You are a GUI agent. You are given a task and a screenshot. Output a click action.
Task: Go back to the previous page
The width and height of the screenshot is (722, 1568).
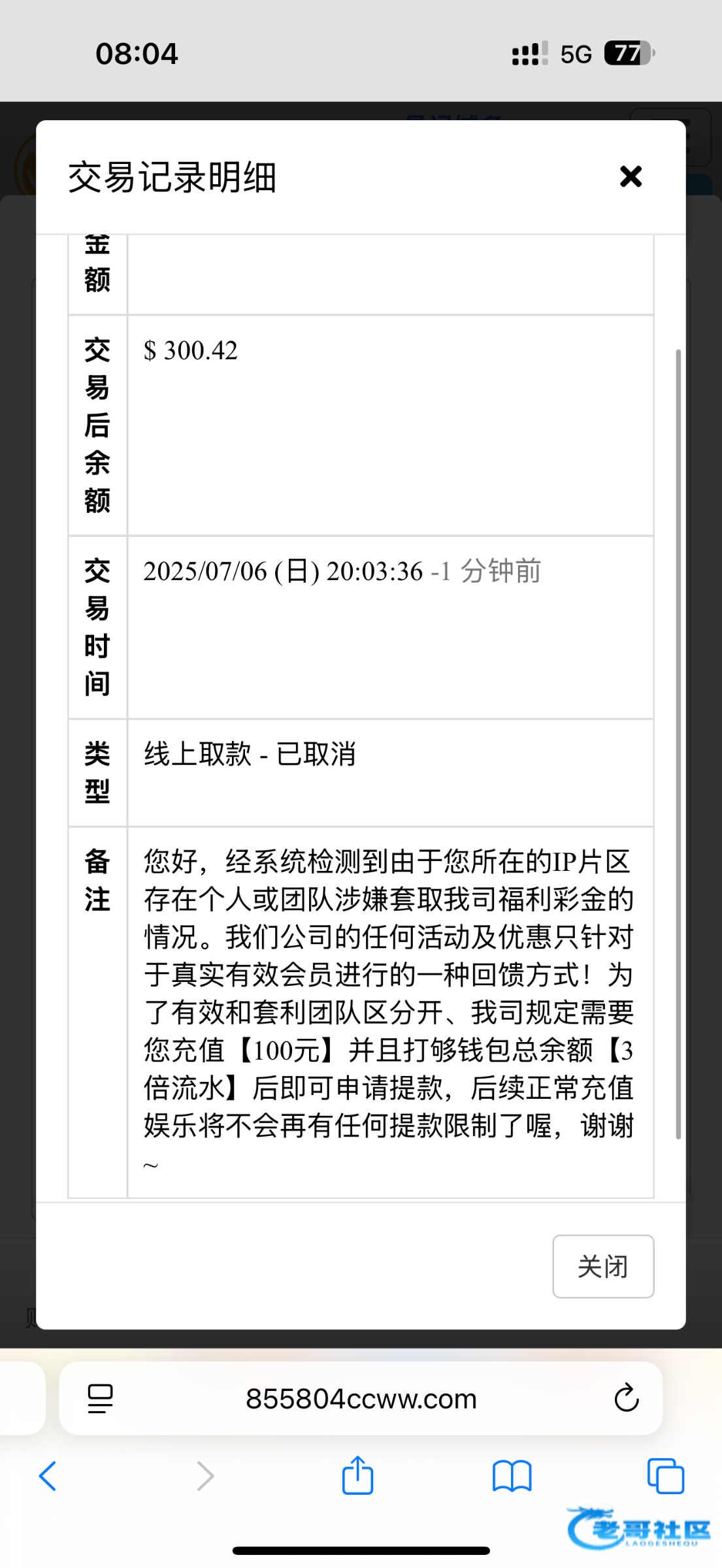pyautogui.click(x=48, y=1476)
